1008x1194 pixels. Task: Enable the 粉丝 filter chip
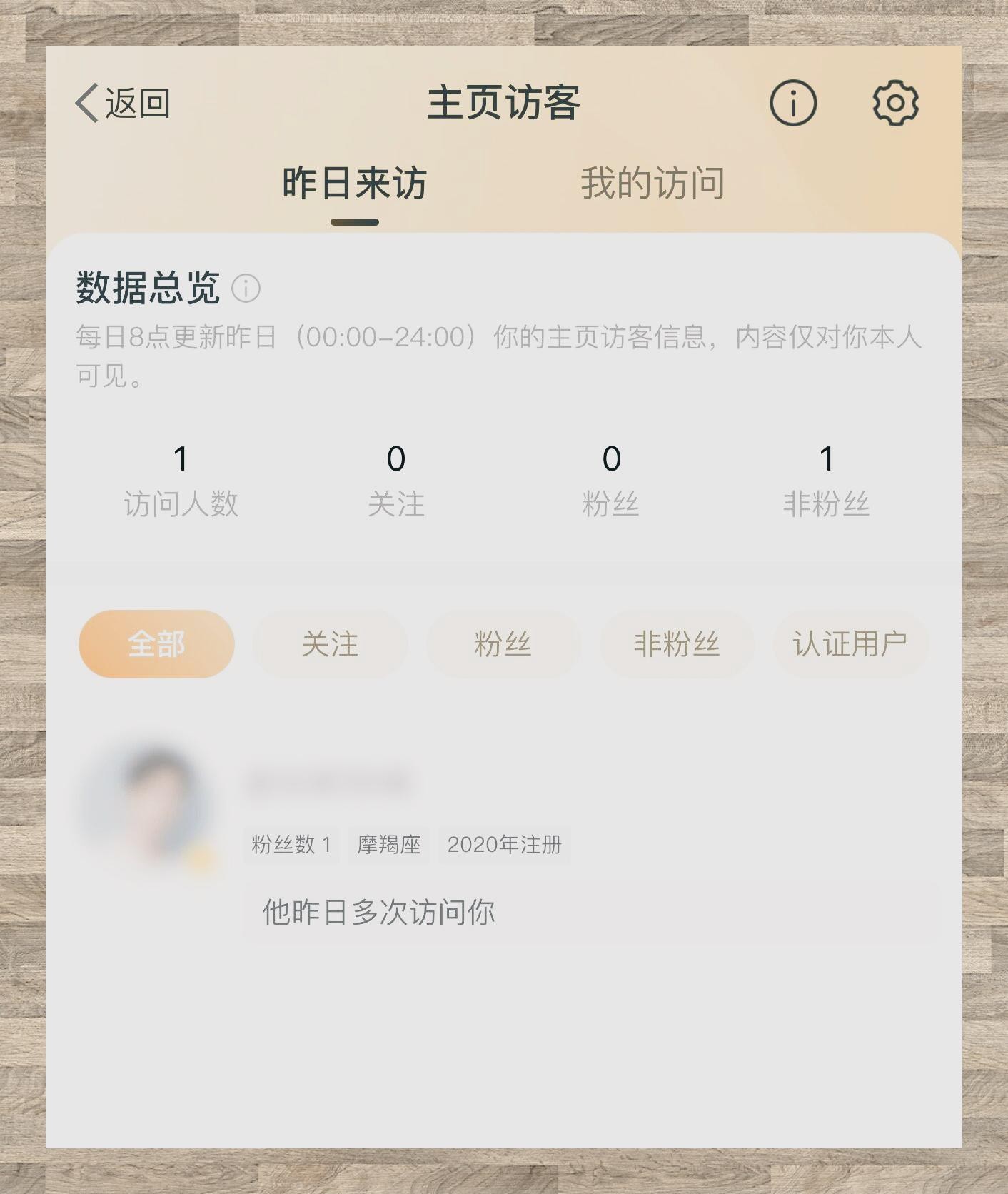503,643
